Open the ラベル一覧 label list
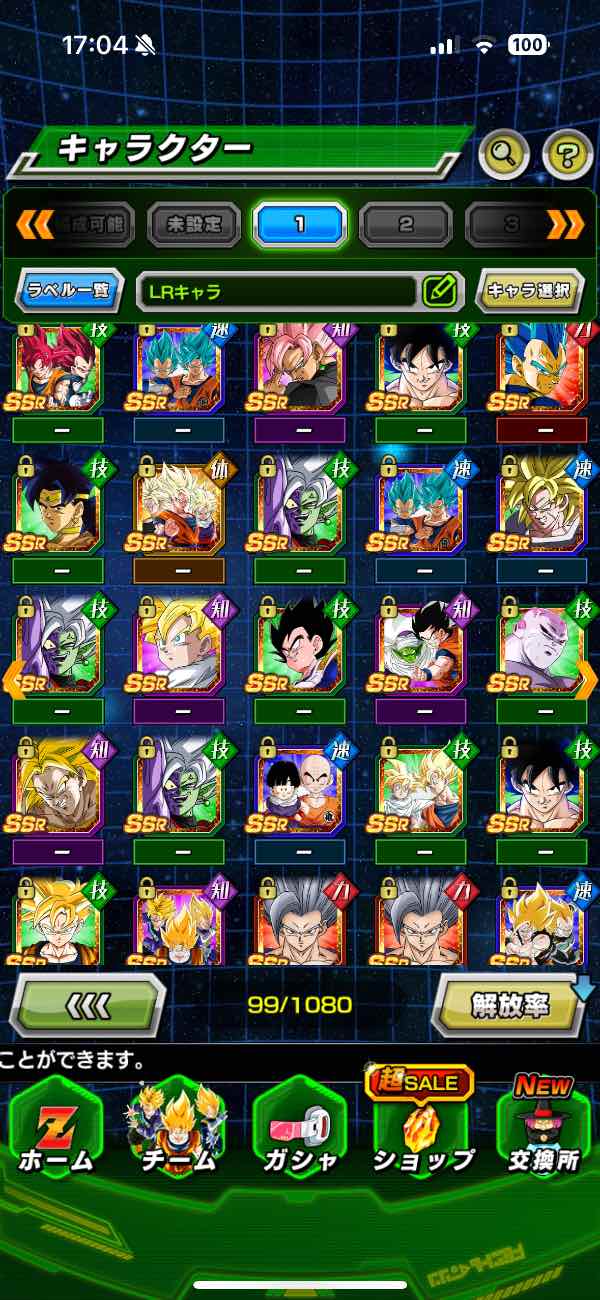This screenshot has height=1300, width=600. [x=69, y=291]
